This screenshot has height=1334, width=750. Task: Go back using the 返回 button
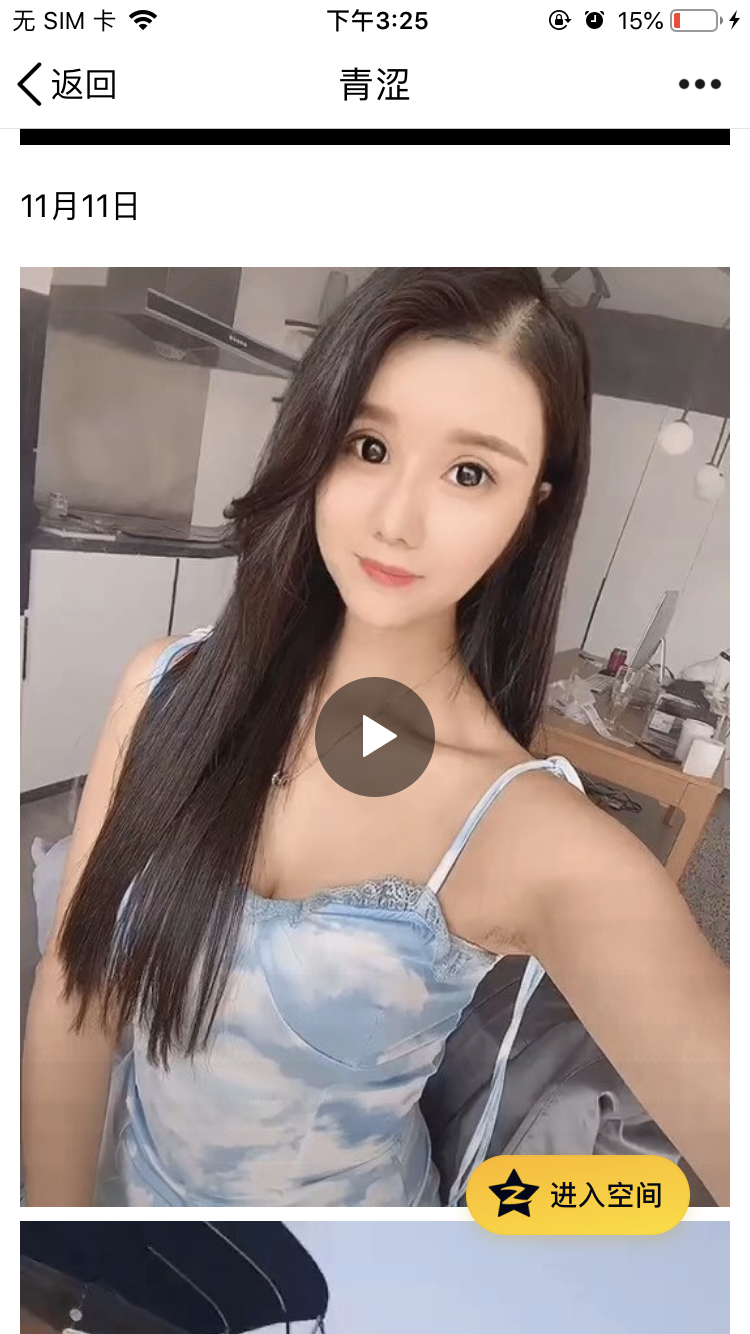67,85
